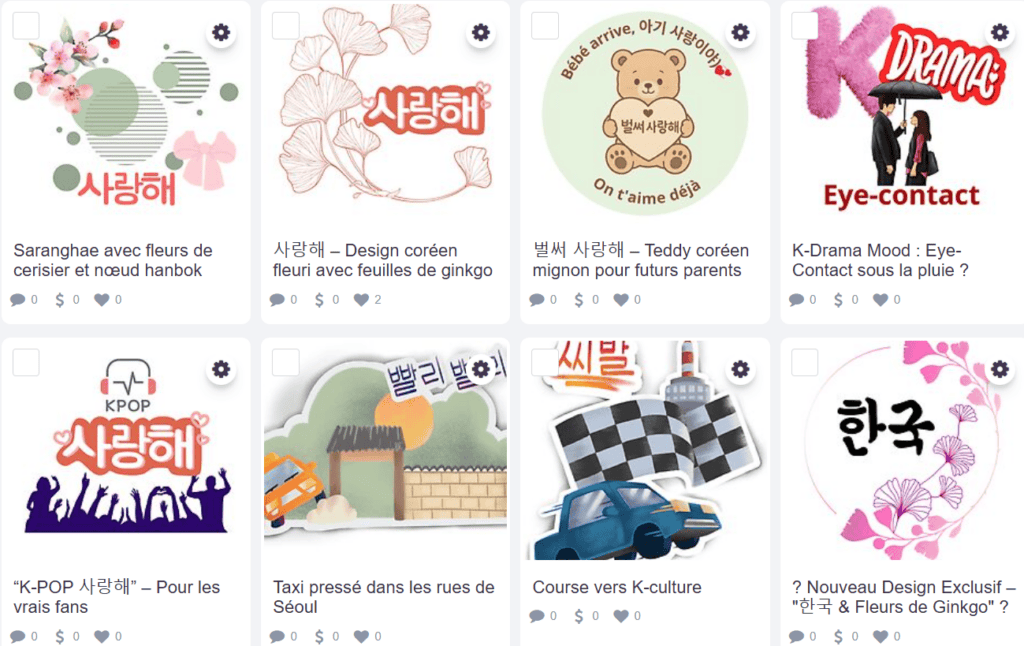Open title 사랑해 – Design coréen fleuri
This screenshot has width=1024, height=646.
click(x=383, y=260)
